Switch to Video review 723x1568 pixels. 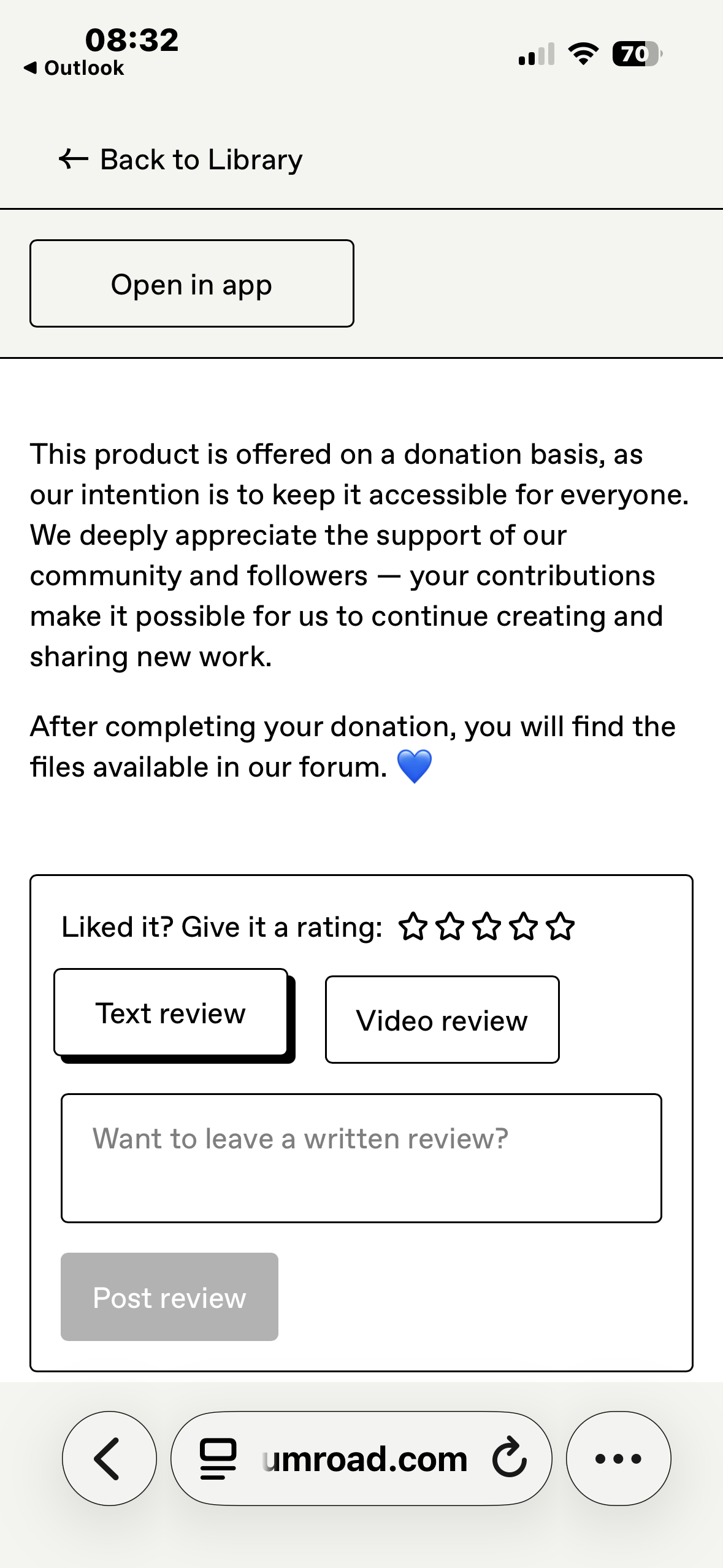coord(442,1020)
